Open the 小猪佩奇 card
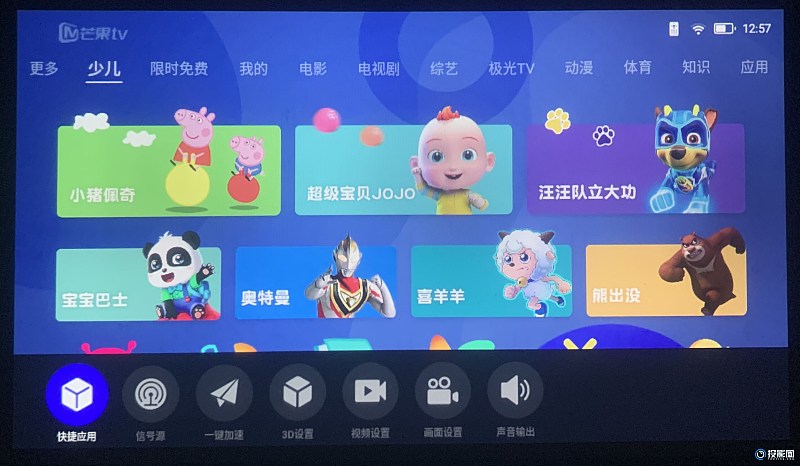Image resolution: width=800 pixels, height=466 pixels. (168, 170)
